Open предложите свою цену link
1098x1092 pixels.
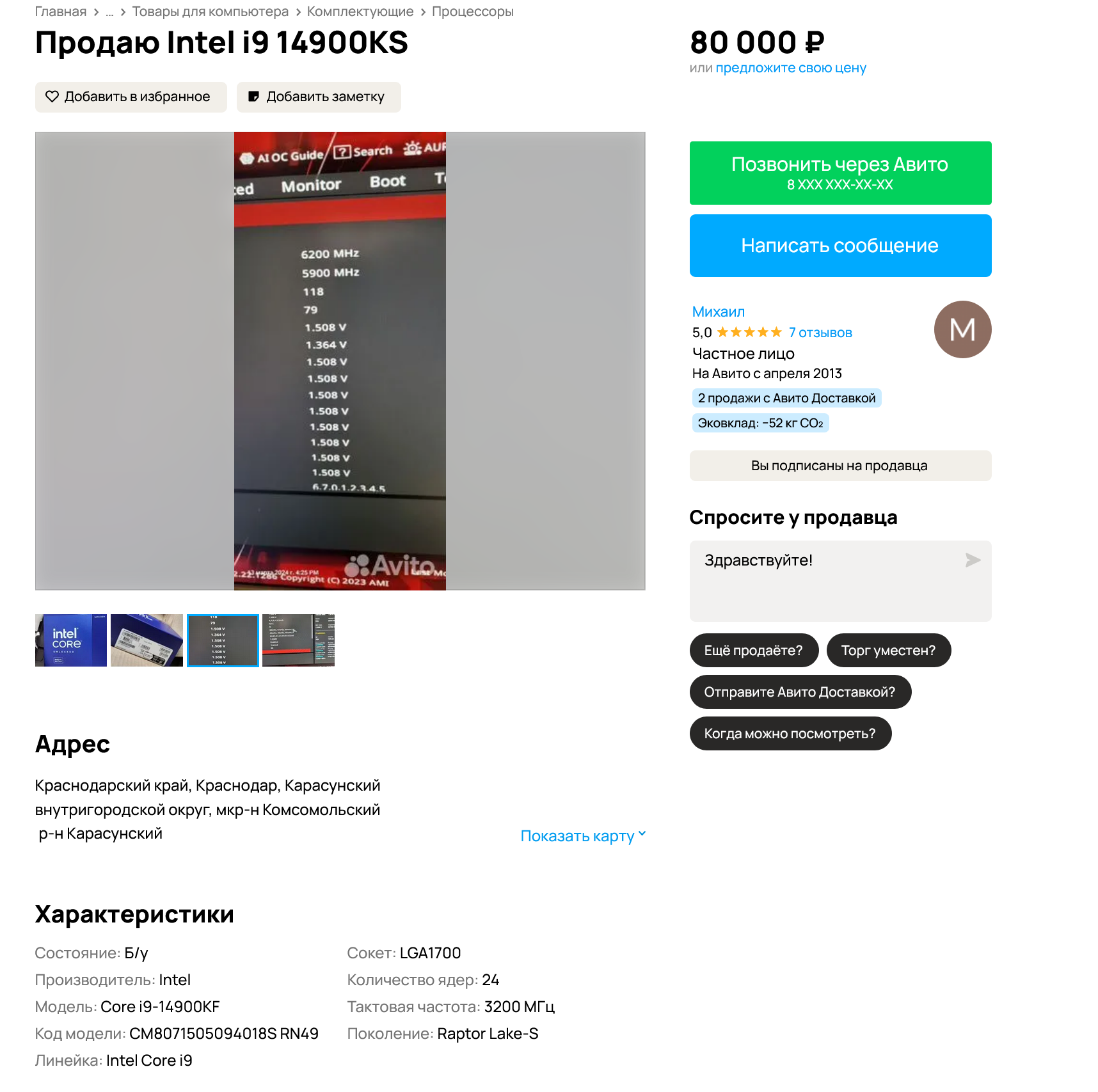point(790,68)
